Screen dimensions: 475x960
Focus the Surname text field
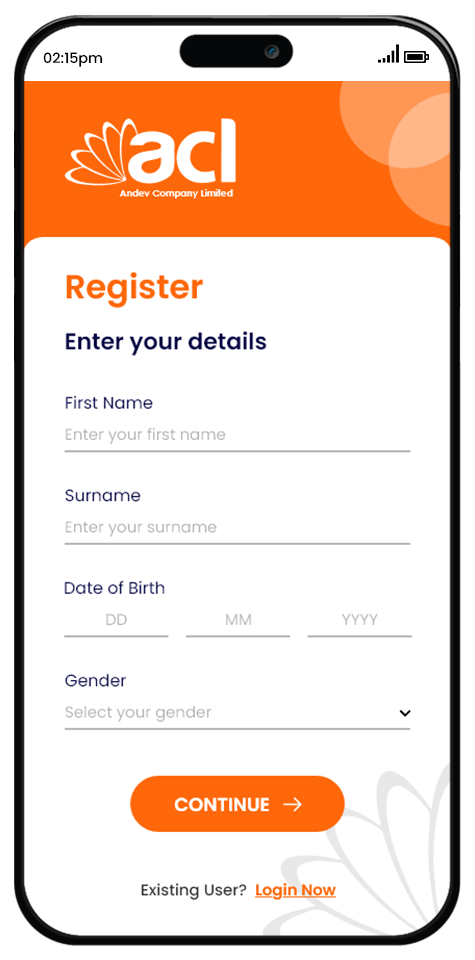tap(238, 528)
